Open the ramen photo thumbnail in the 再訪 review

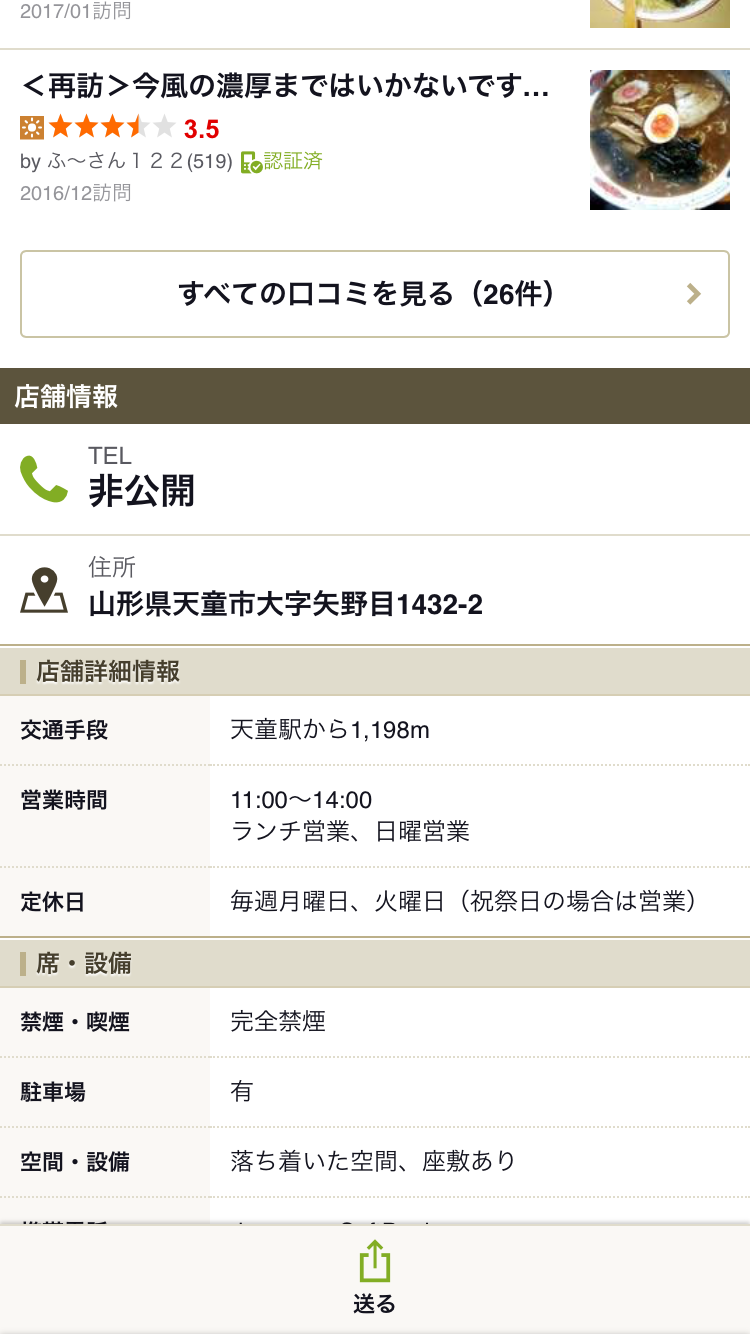coord(659,139)
